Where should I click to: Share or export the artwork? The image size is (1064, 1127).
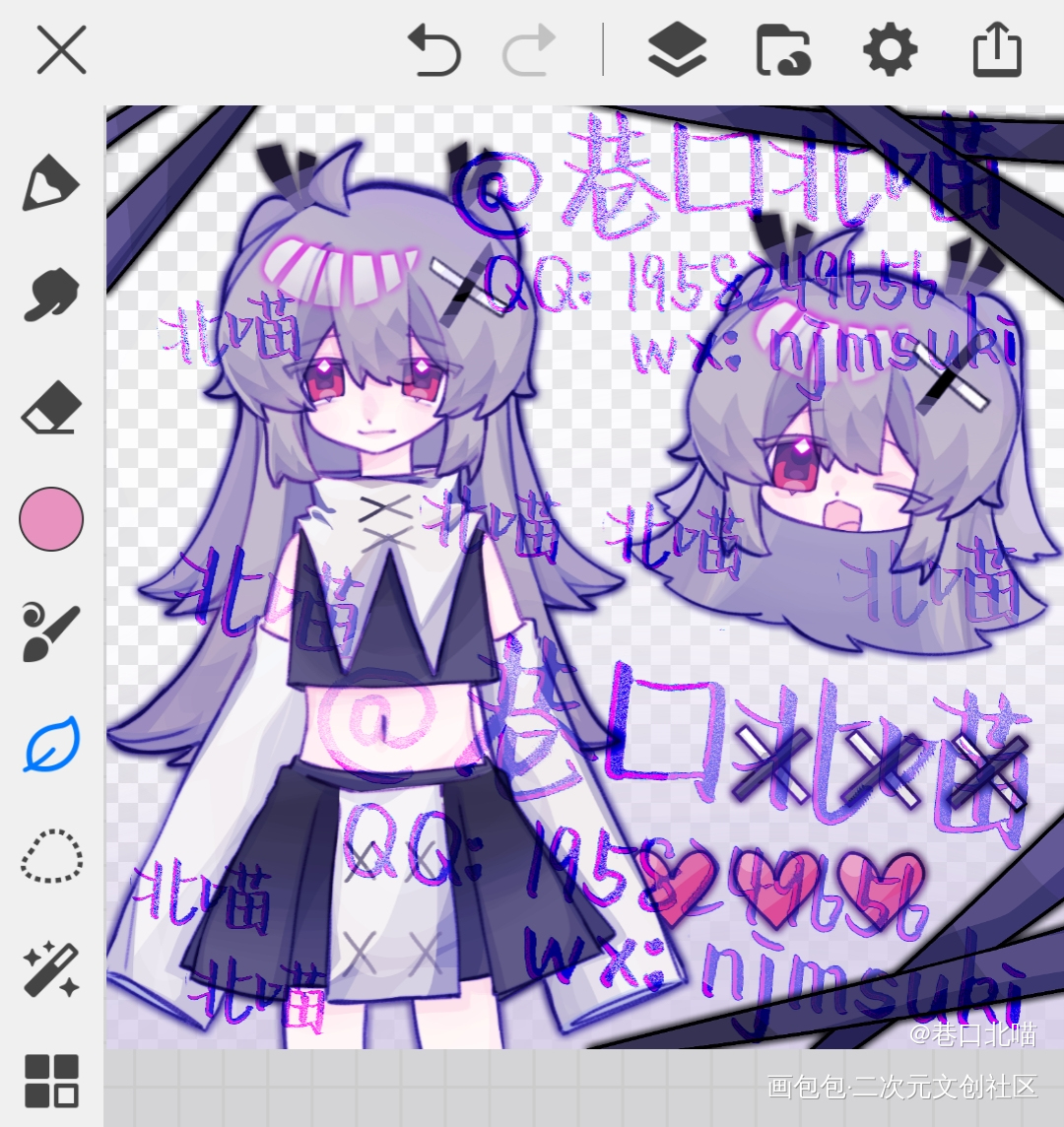997,50
